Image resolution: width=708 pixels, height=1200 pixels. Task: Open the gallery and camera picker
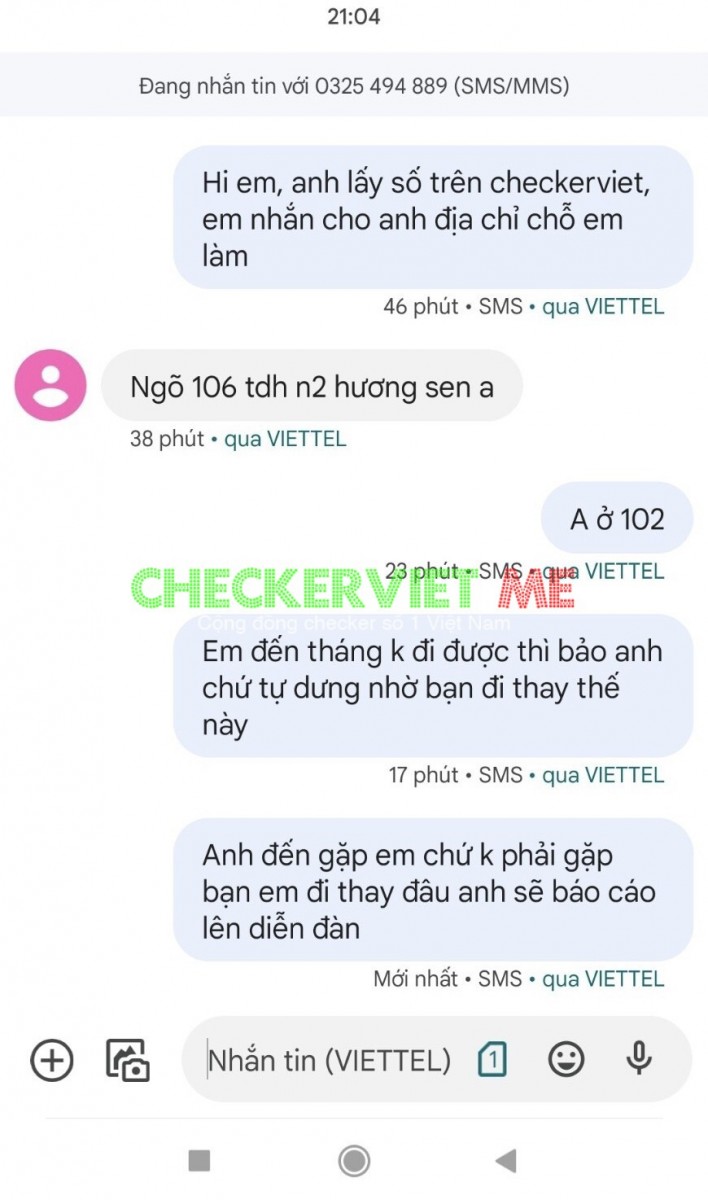click(x=128, y=1060)
